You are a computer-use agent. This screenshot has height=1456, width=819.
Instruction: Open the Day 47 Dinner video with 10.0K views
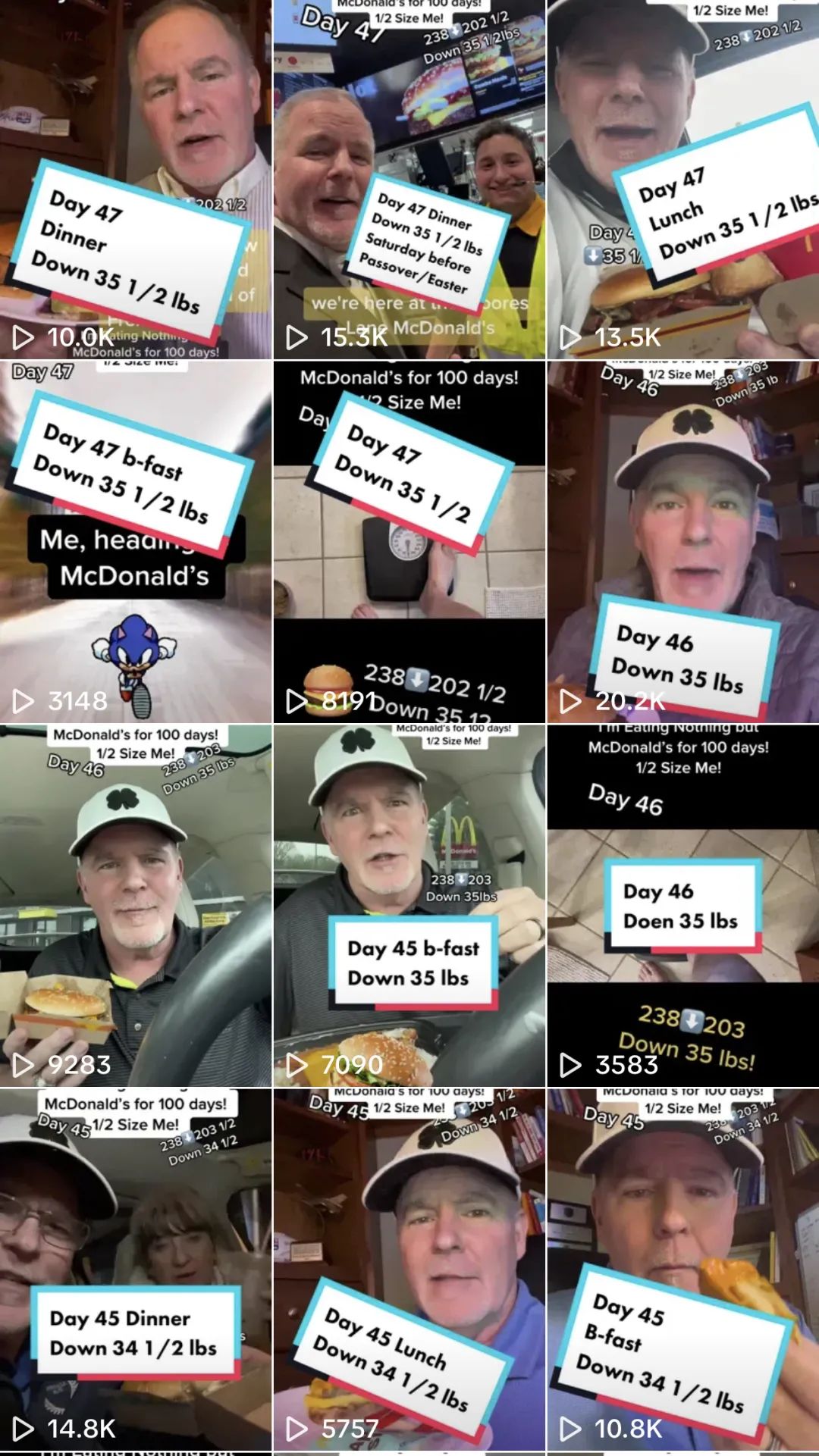tap(136, 180)
